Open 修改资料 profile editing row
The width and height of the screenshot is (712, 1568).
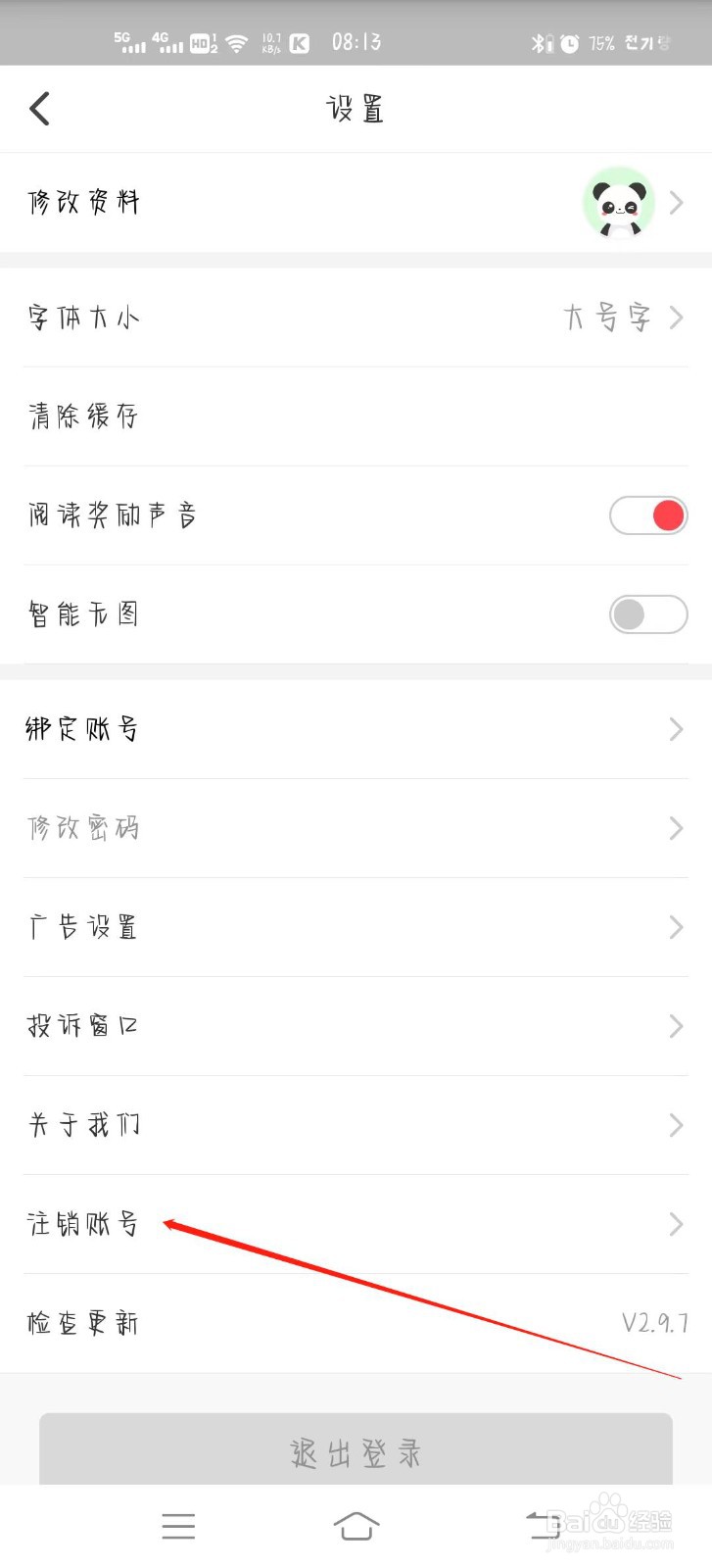(x=356, y=203)
